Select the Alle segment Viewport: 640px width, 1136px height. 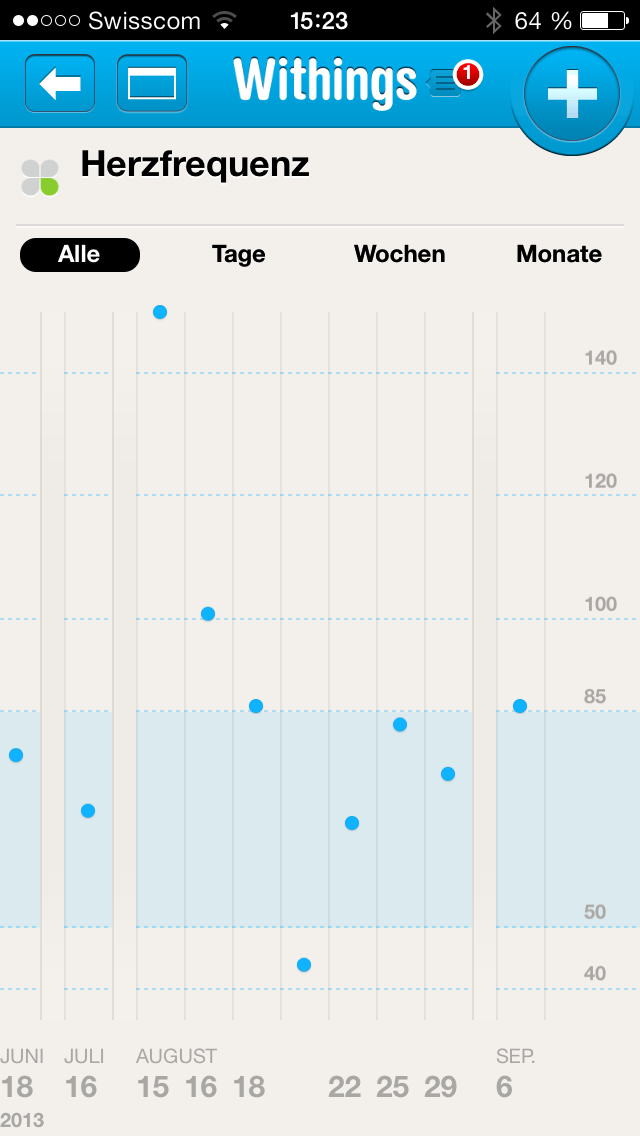(80, 254)
